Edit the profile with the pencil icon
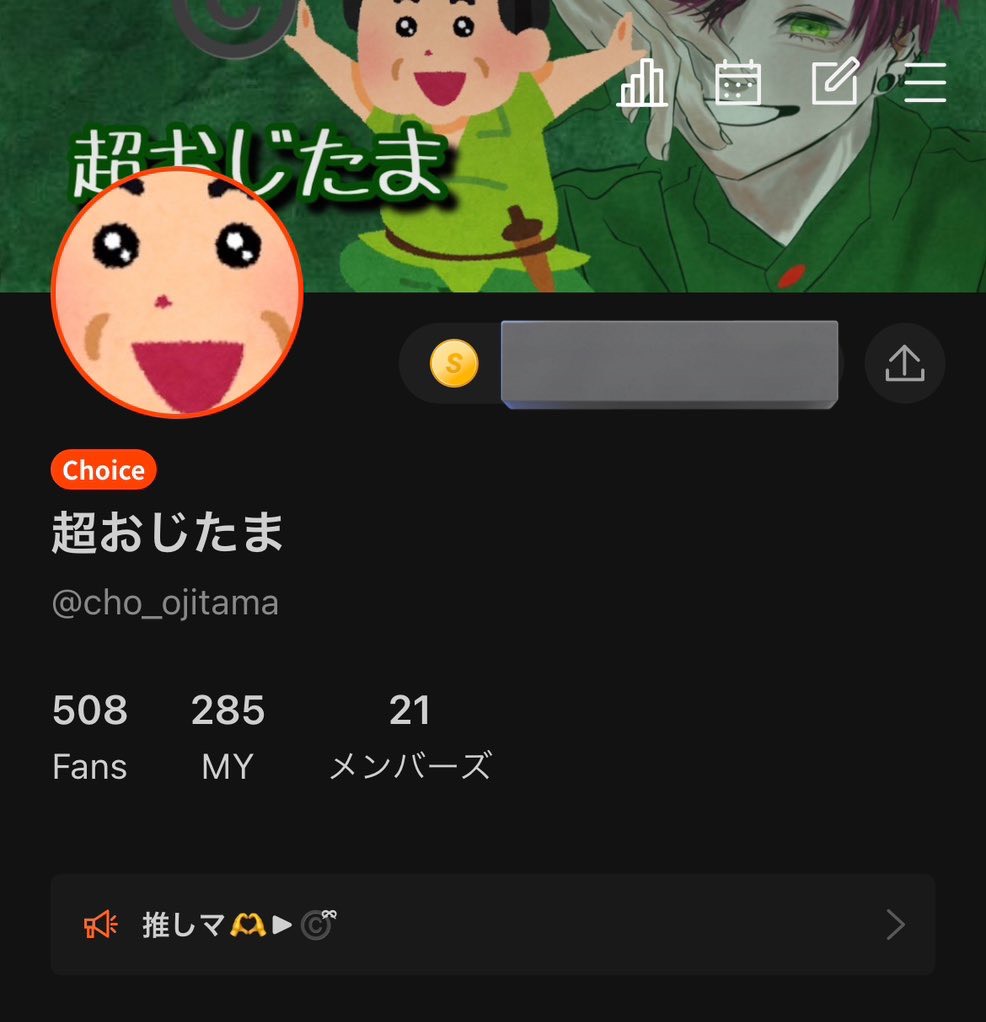Viewport: 986px width, 1022px height. tap(835, 83)
